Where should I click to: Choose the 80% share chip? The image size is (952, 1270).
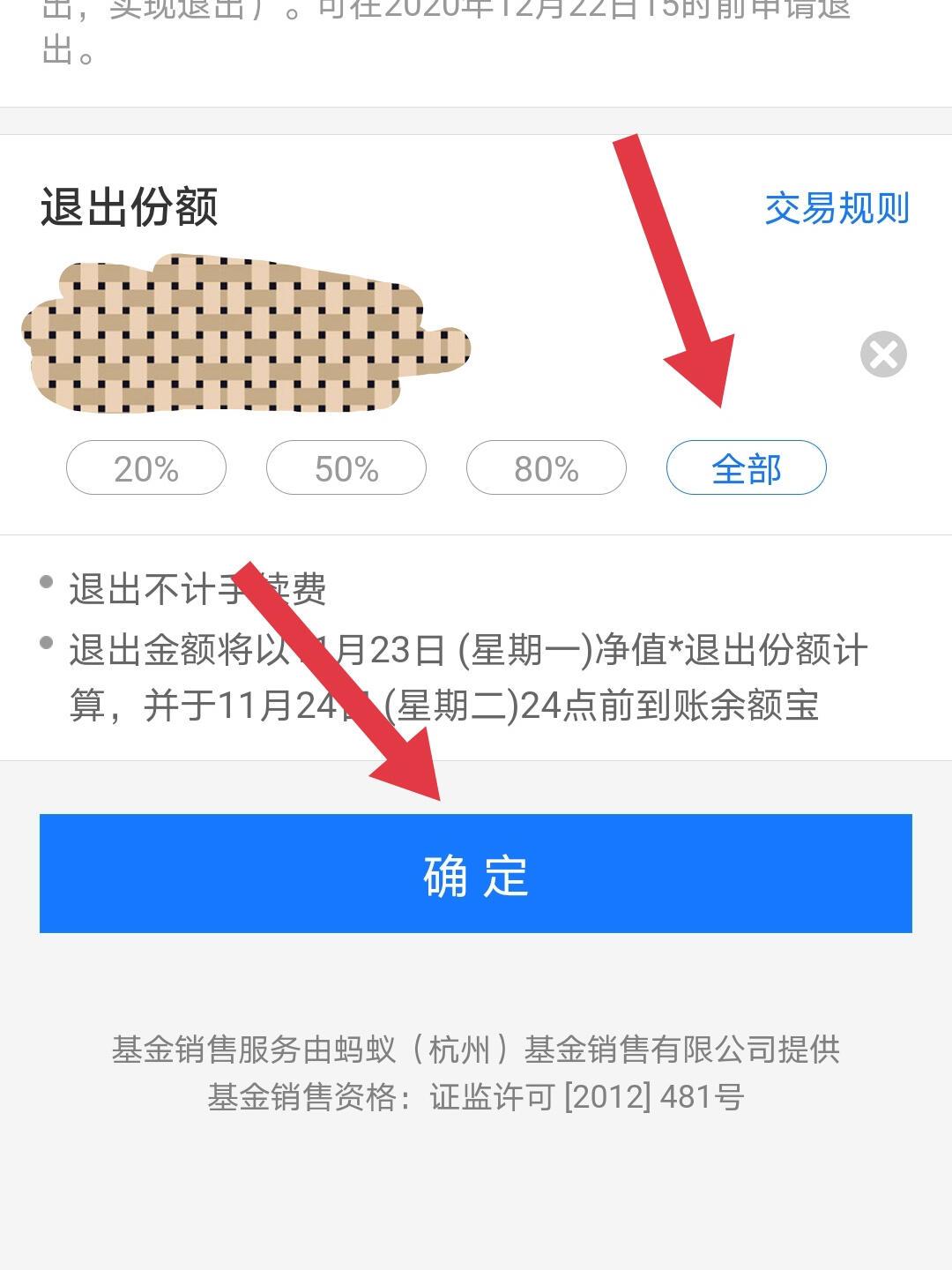[547, 467]
